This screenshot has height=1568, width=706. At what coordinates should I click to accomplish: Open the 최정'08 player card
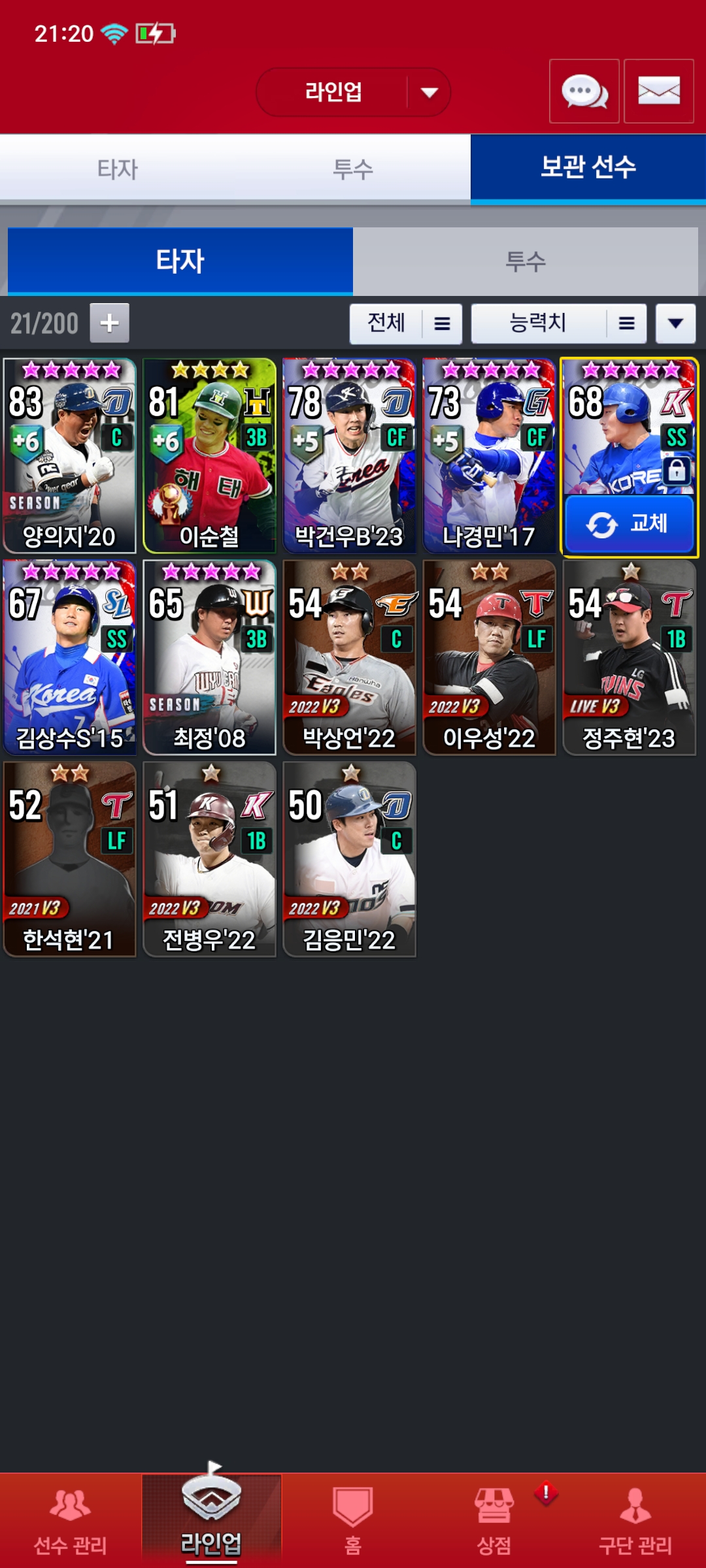(x=209, y=657)
